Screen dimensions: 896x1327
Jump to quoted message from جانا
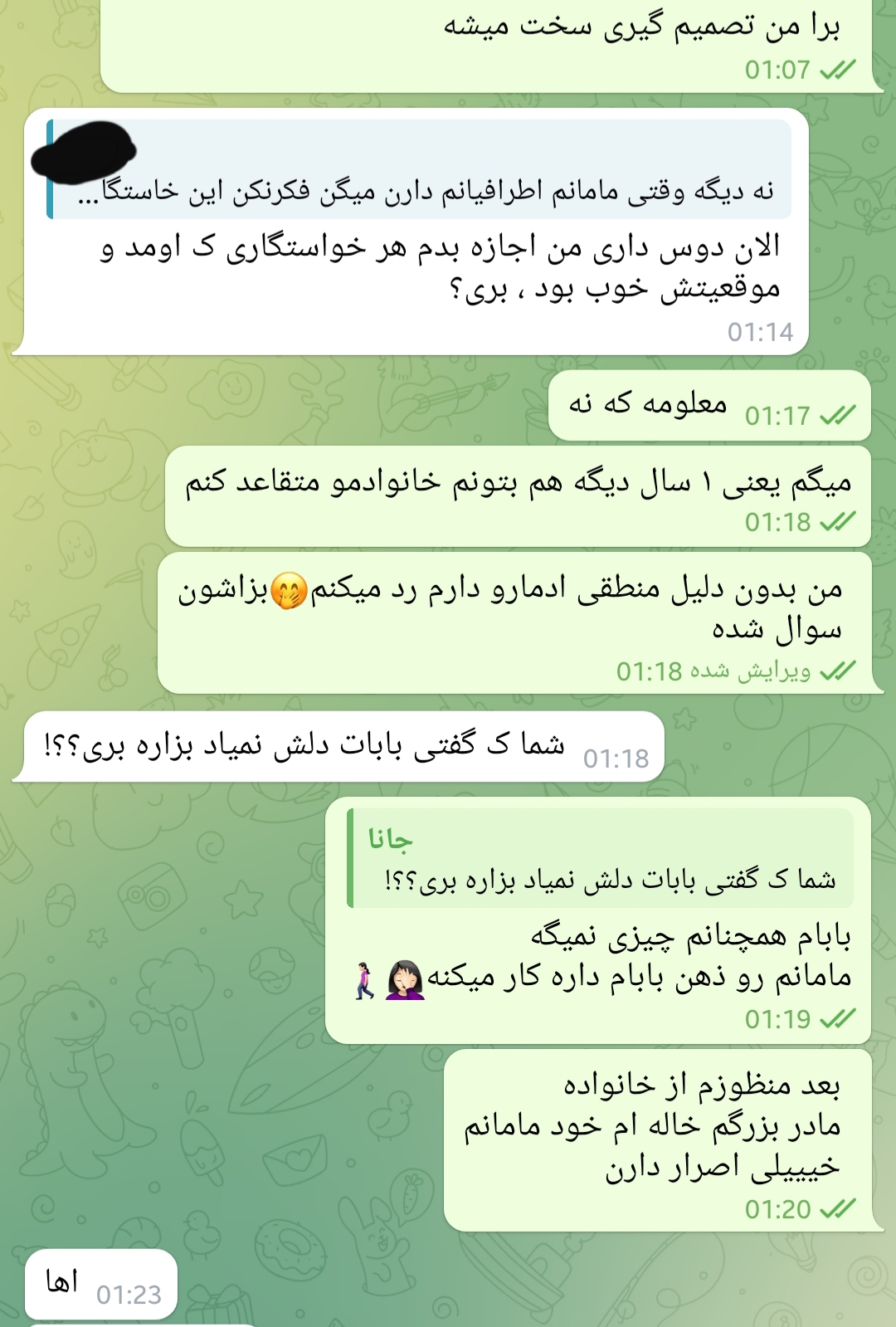click(x=601, y=860)
